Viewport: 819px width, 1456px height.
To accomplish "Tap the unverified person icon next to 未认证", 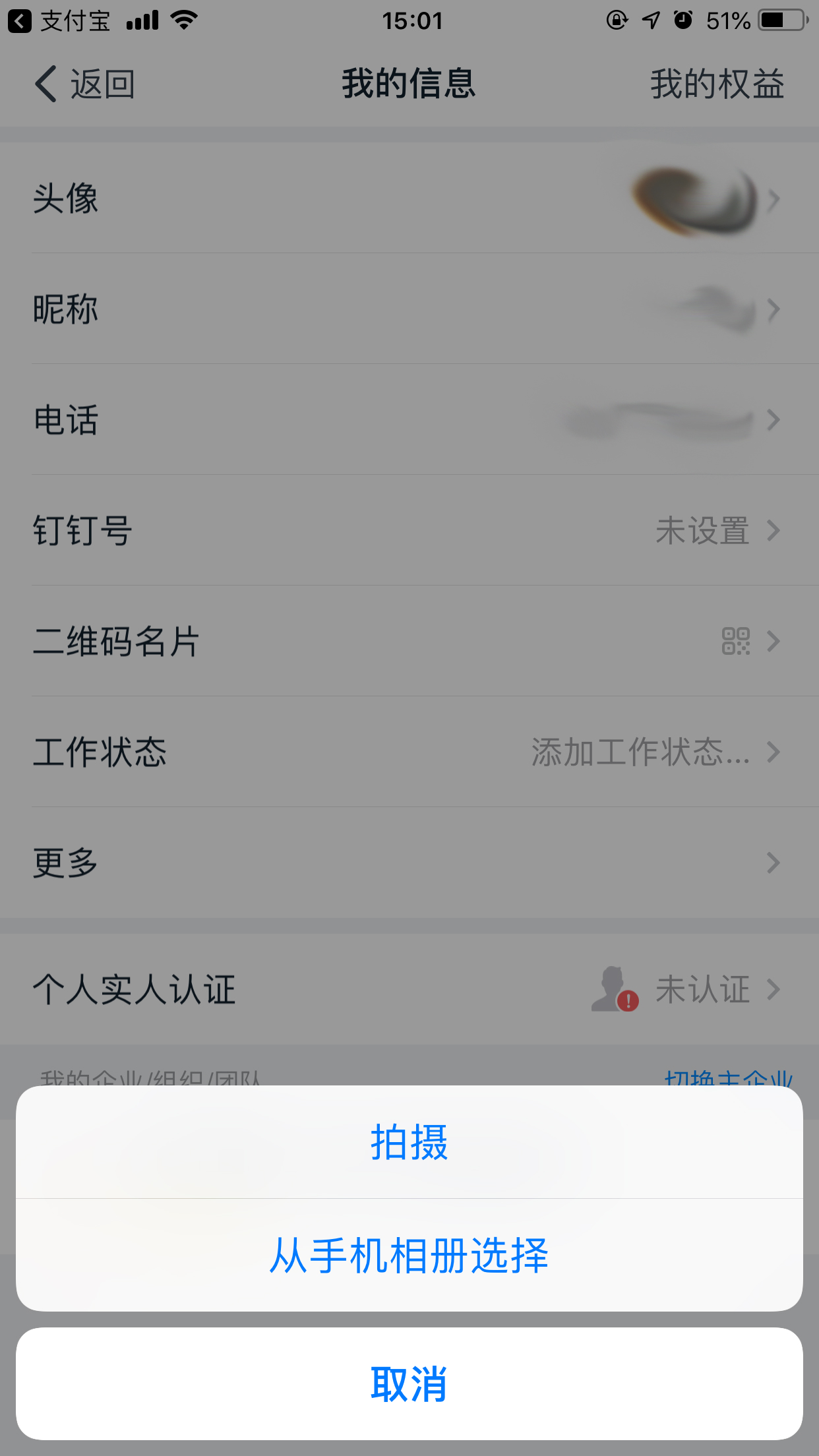I will tap(614, 989).
